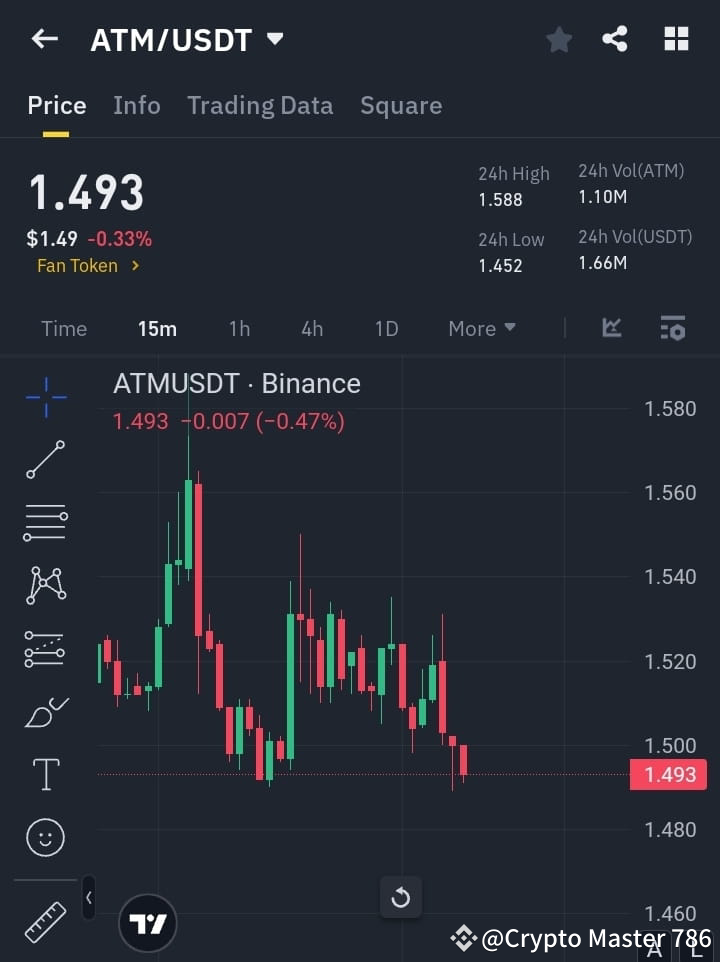The width and height of the screenshot is (720, 962).
Task: Tap the TradingView logo watermark
Action: point(148,922)
